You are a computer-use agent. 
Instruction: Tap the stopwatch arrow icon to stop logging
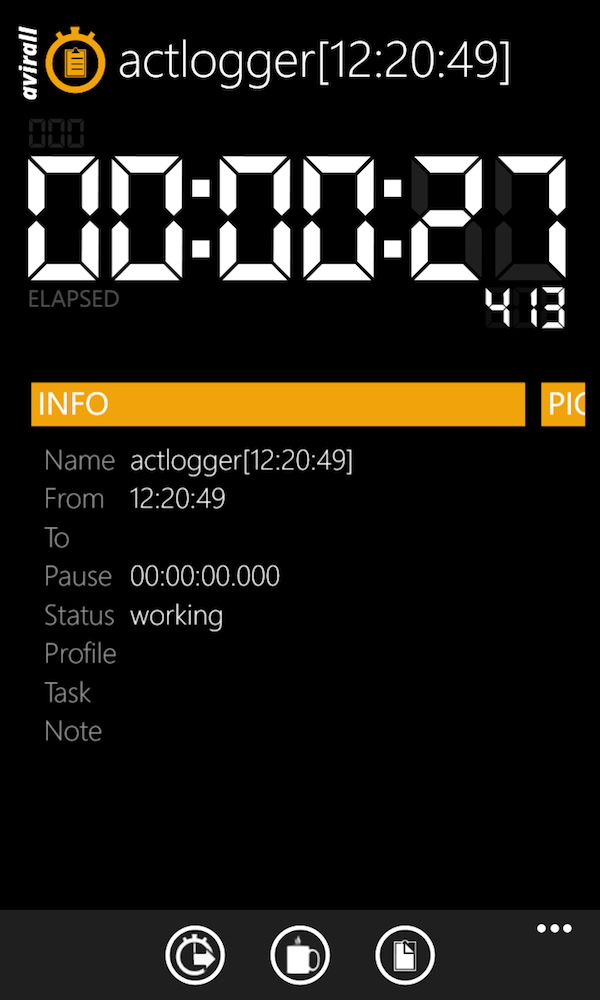[195, 956]
